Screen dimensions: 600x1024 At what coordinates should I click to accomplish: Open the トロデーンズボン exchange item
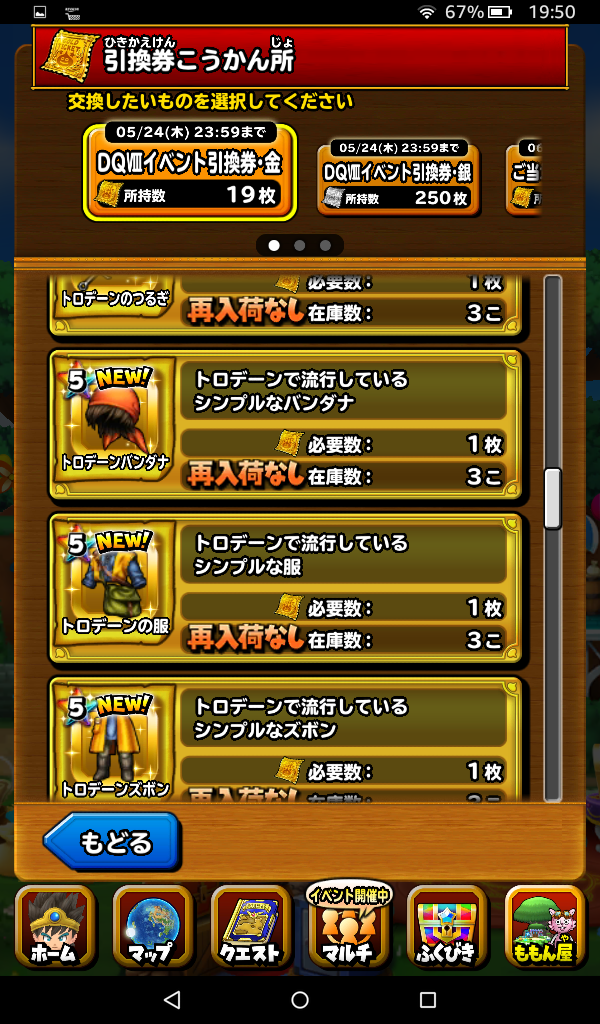point(286,742)
